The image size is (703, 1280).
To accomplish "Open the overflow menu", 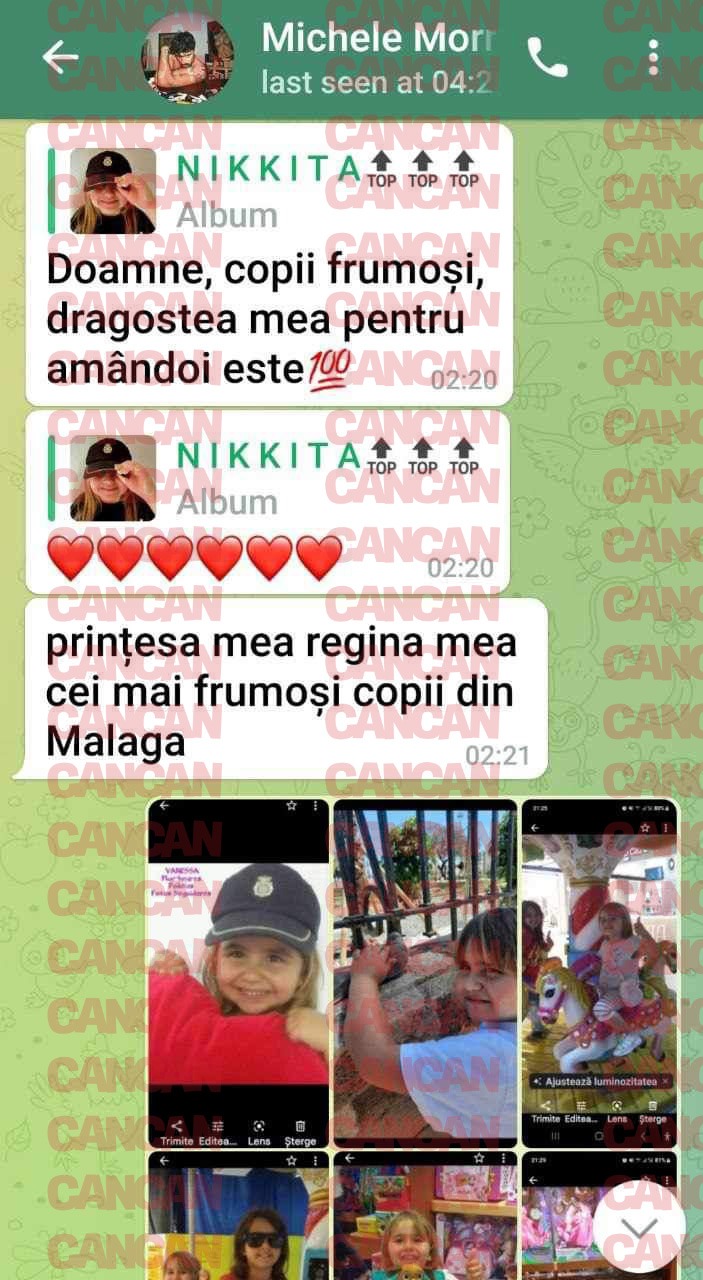I will [653, 58].
